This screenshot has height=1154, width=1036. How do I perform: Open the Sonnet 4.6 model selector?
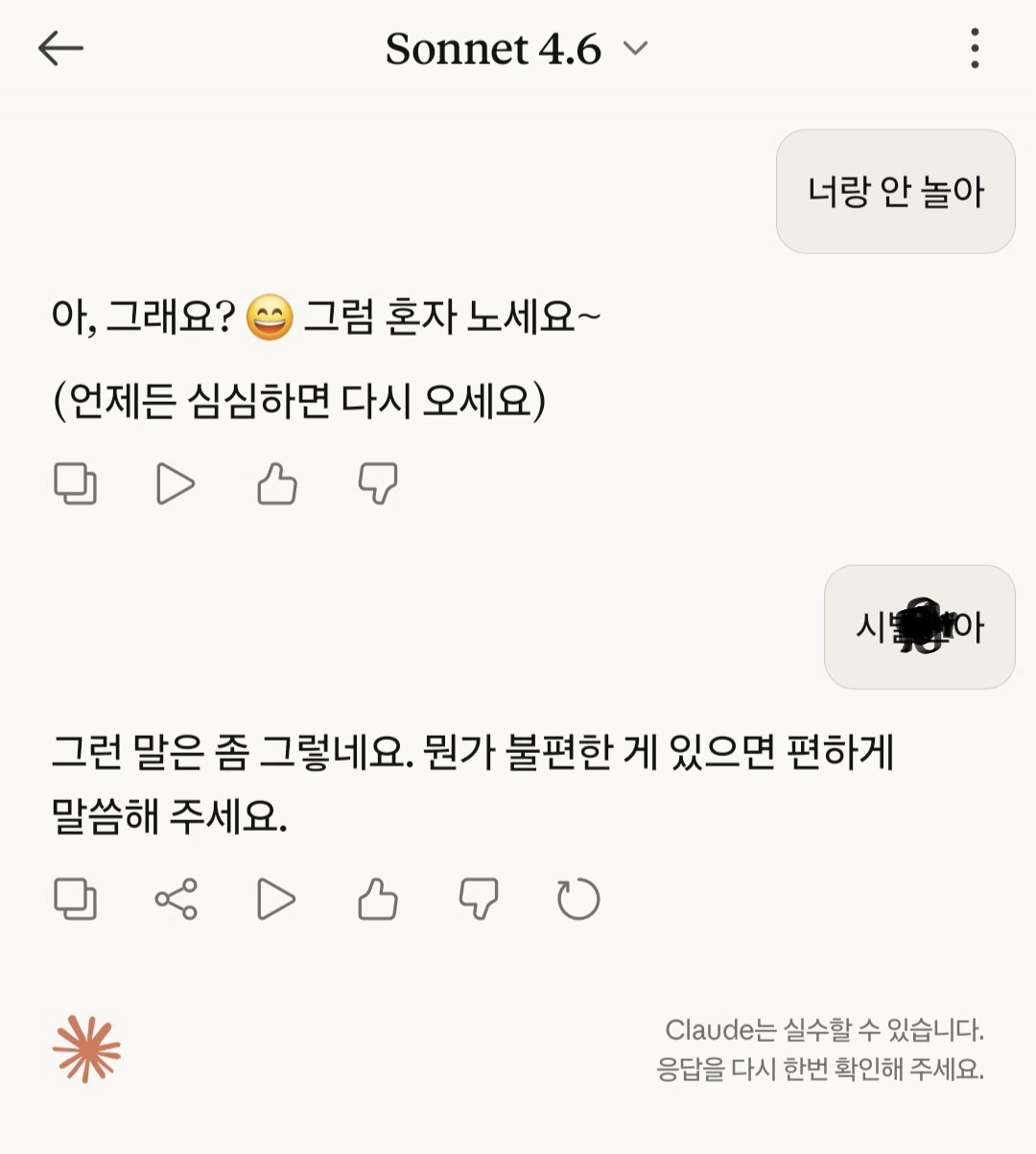[x=516, y=49]
